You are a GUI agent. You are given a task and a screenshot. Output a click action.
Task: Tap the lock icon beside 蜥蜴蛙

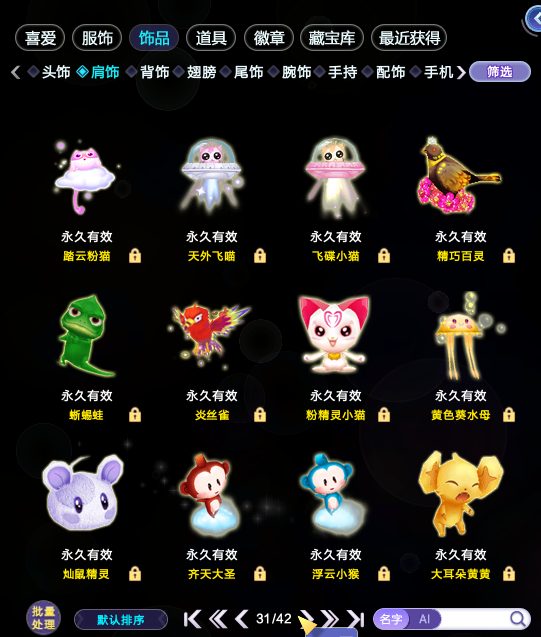pyautogui.click(x=135, y=415)
